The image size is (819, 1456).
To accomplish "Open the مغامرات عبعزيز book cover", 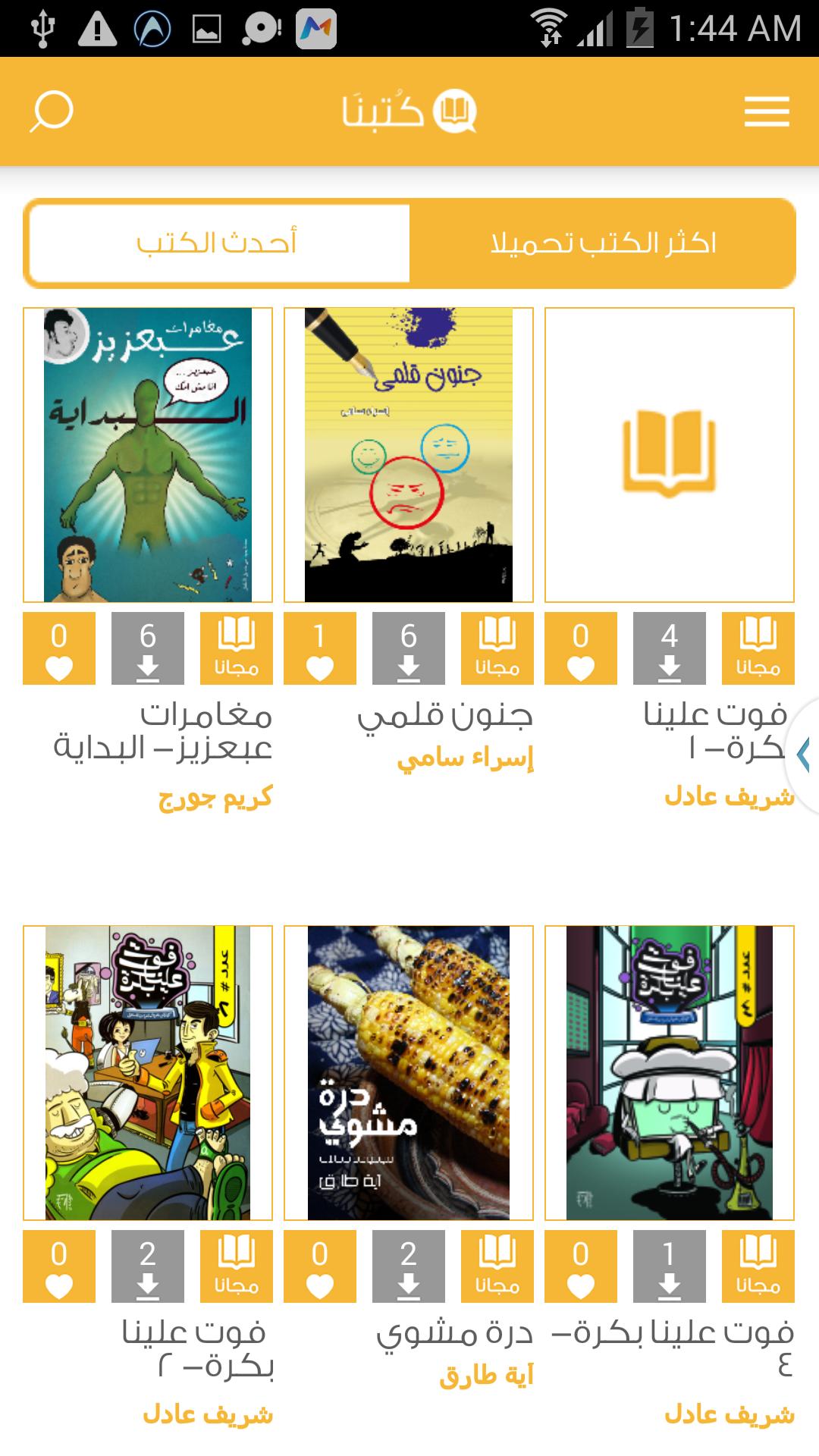I will (148, 455).
